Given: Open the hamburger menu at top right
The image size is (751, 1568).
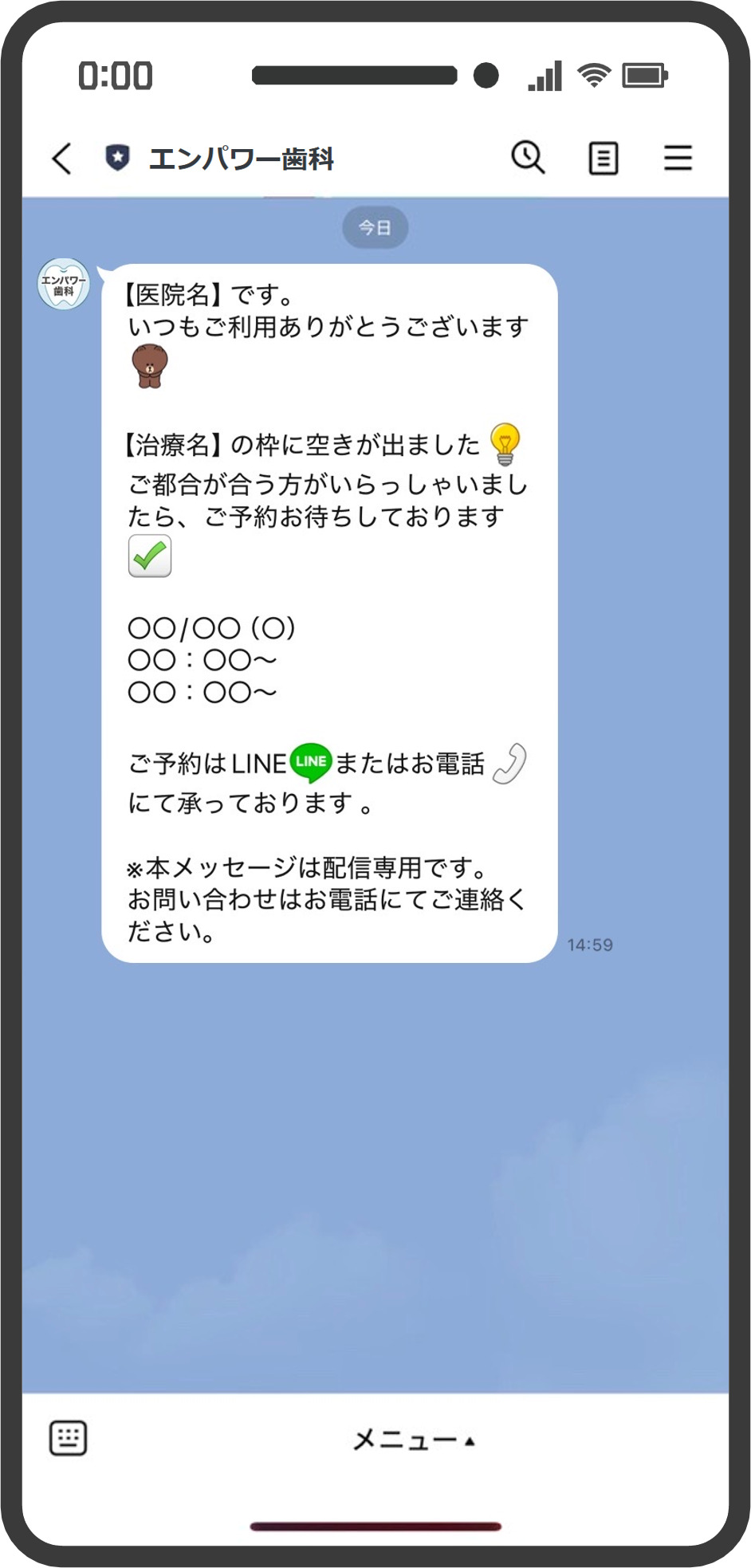Looking at the screenshot, I should 678,158.
